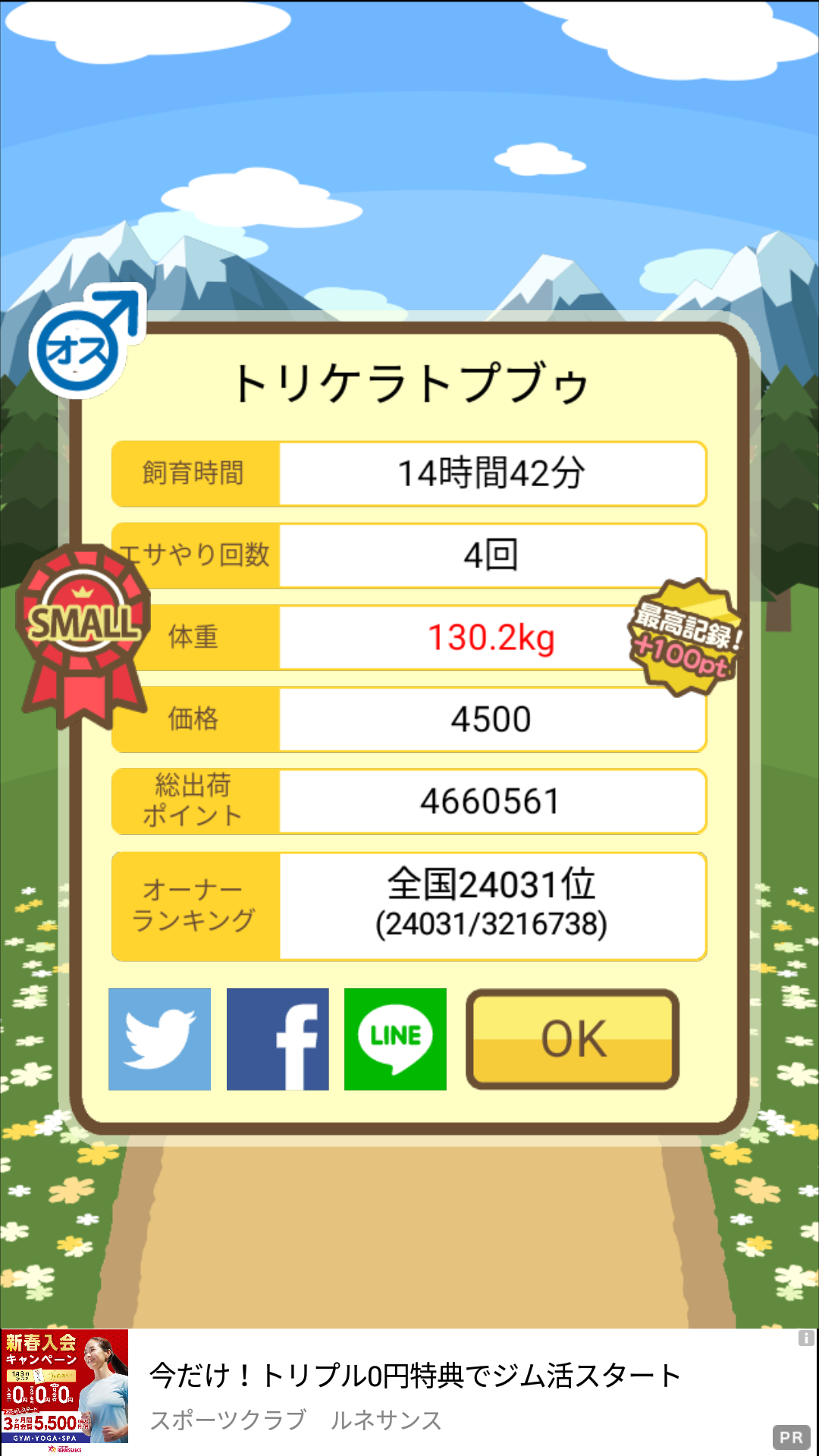Tap the ad info icon
819x1456 pixels.
click(x=806, y=1338)
